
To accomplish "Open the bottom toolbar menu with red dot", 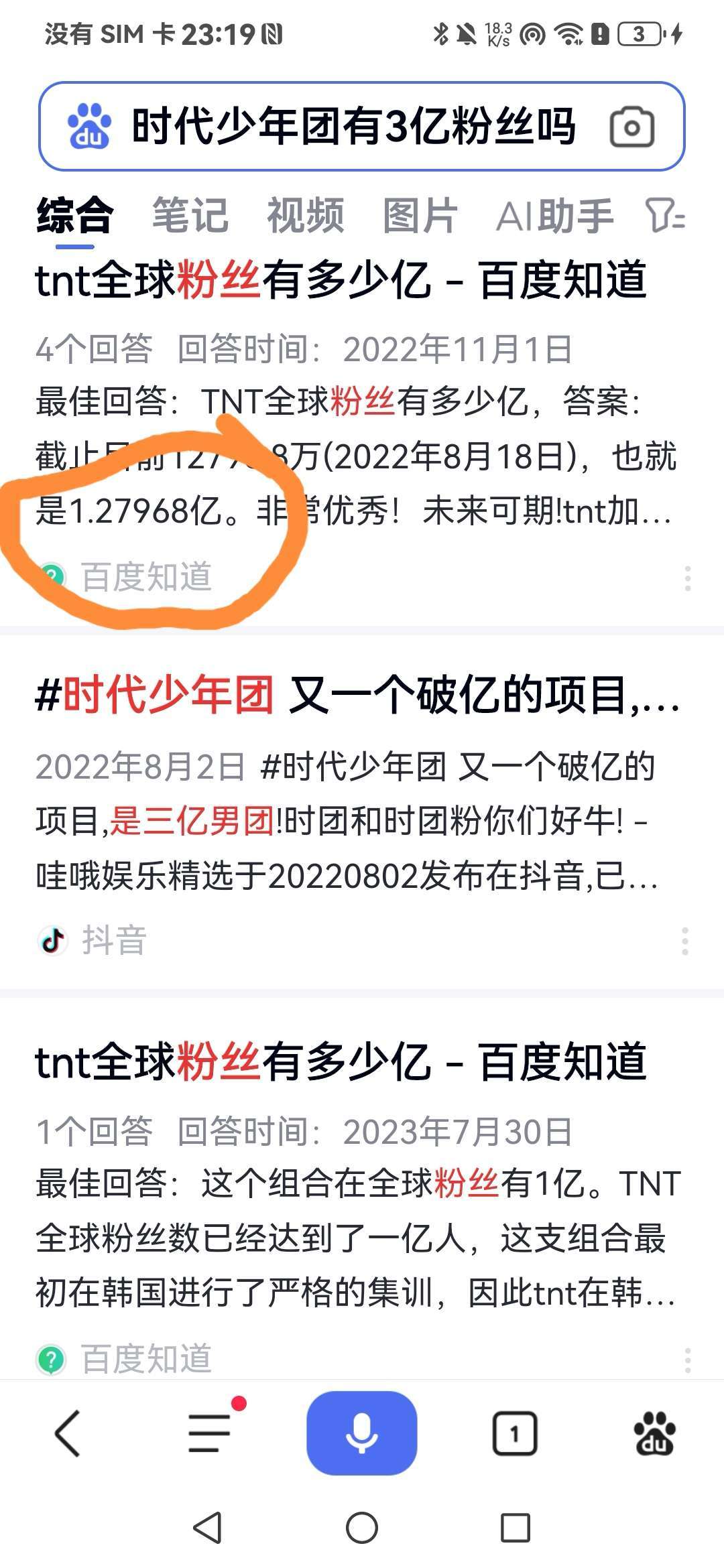I will pyautogui.click(x=210, y=1433).
